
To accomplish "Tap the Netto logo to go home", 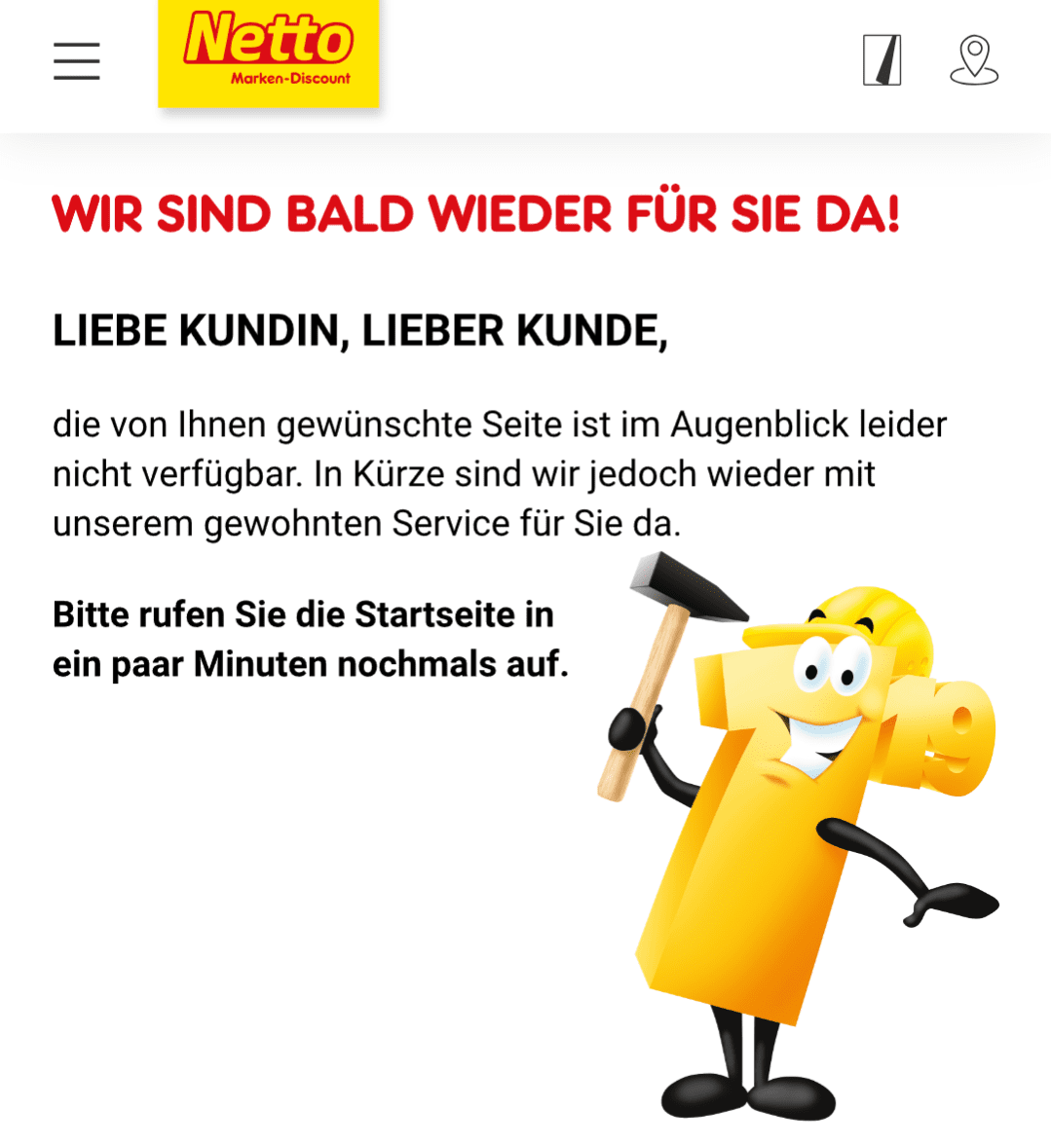I will point(268,52).
